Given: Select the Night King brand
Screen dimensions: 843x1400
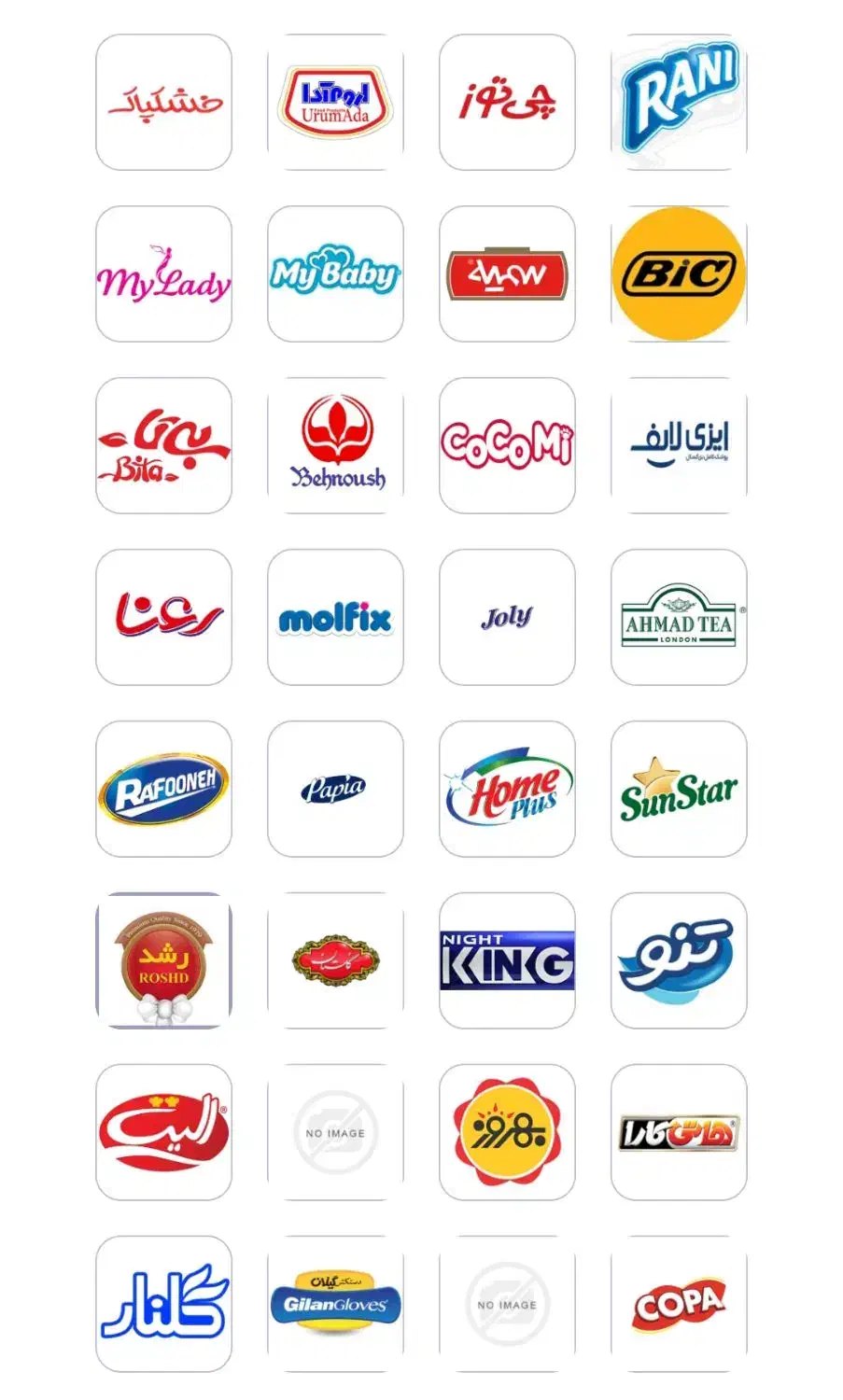Looking at the screenshot, I should click(x=507, y=960).
